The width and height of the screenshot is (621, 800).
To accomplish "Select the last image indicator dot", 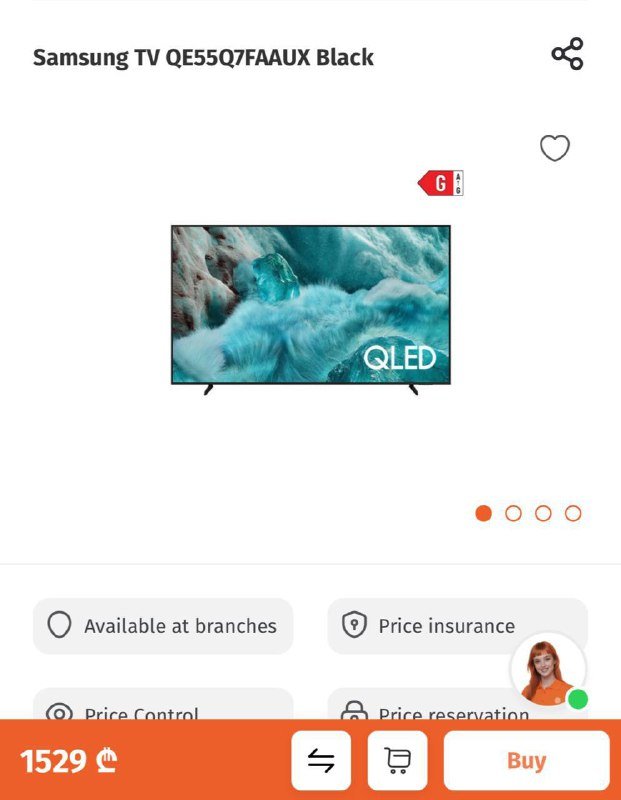I will point(573,513).
